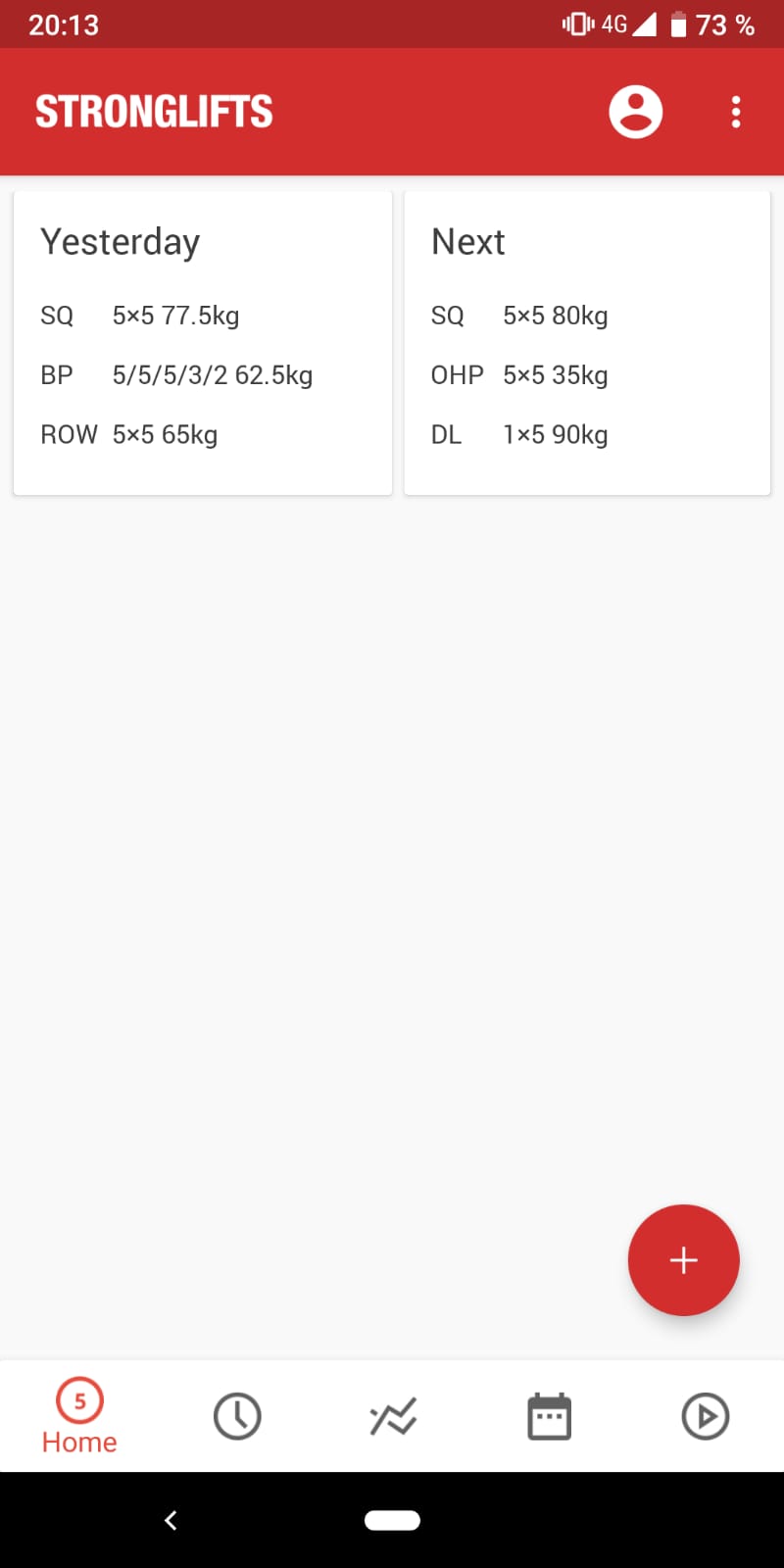Tap the system home pill

coord(392,1520)
